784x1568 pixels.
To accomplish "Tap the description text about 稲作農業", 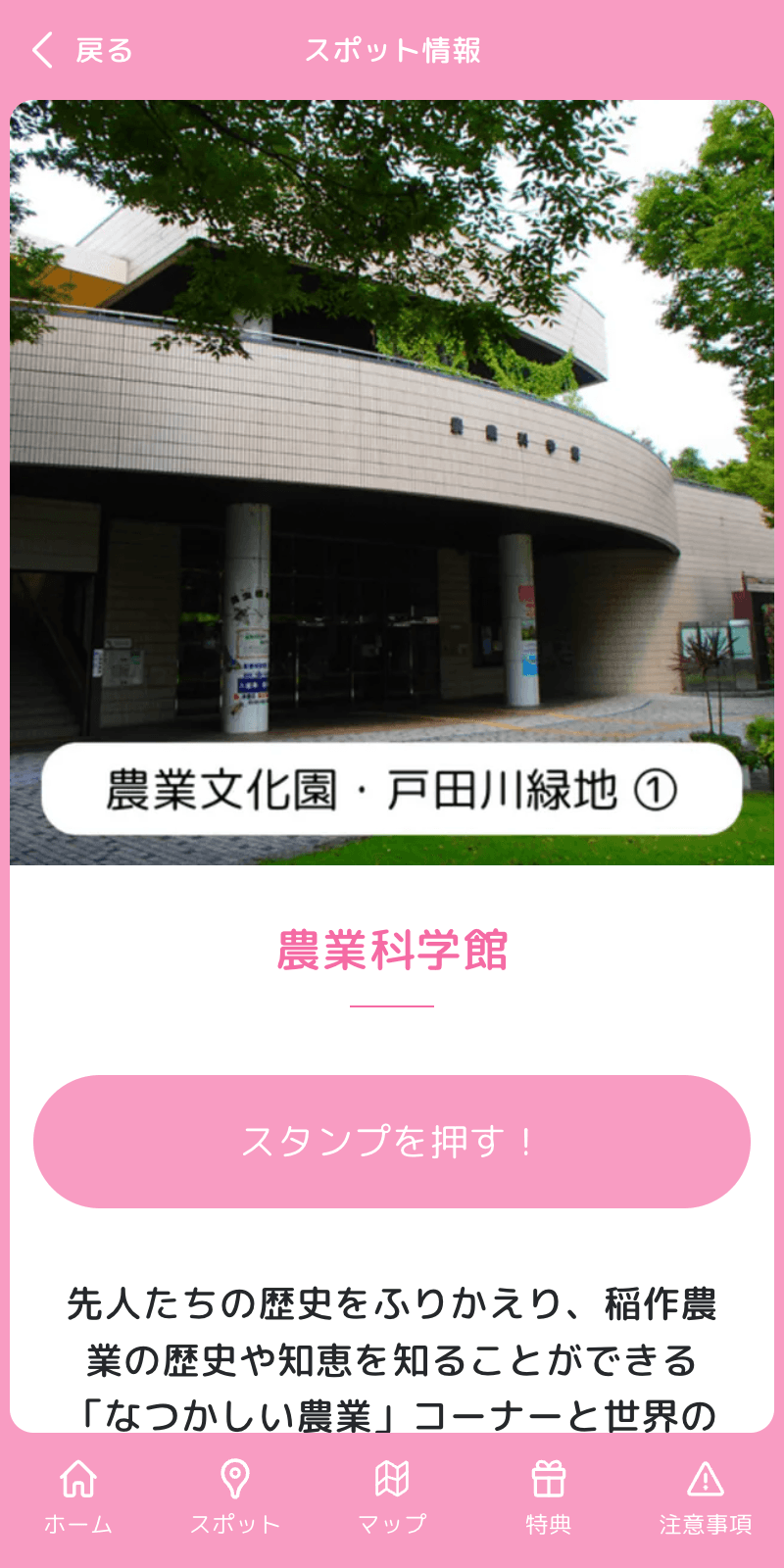I will (392, 1352).
